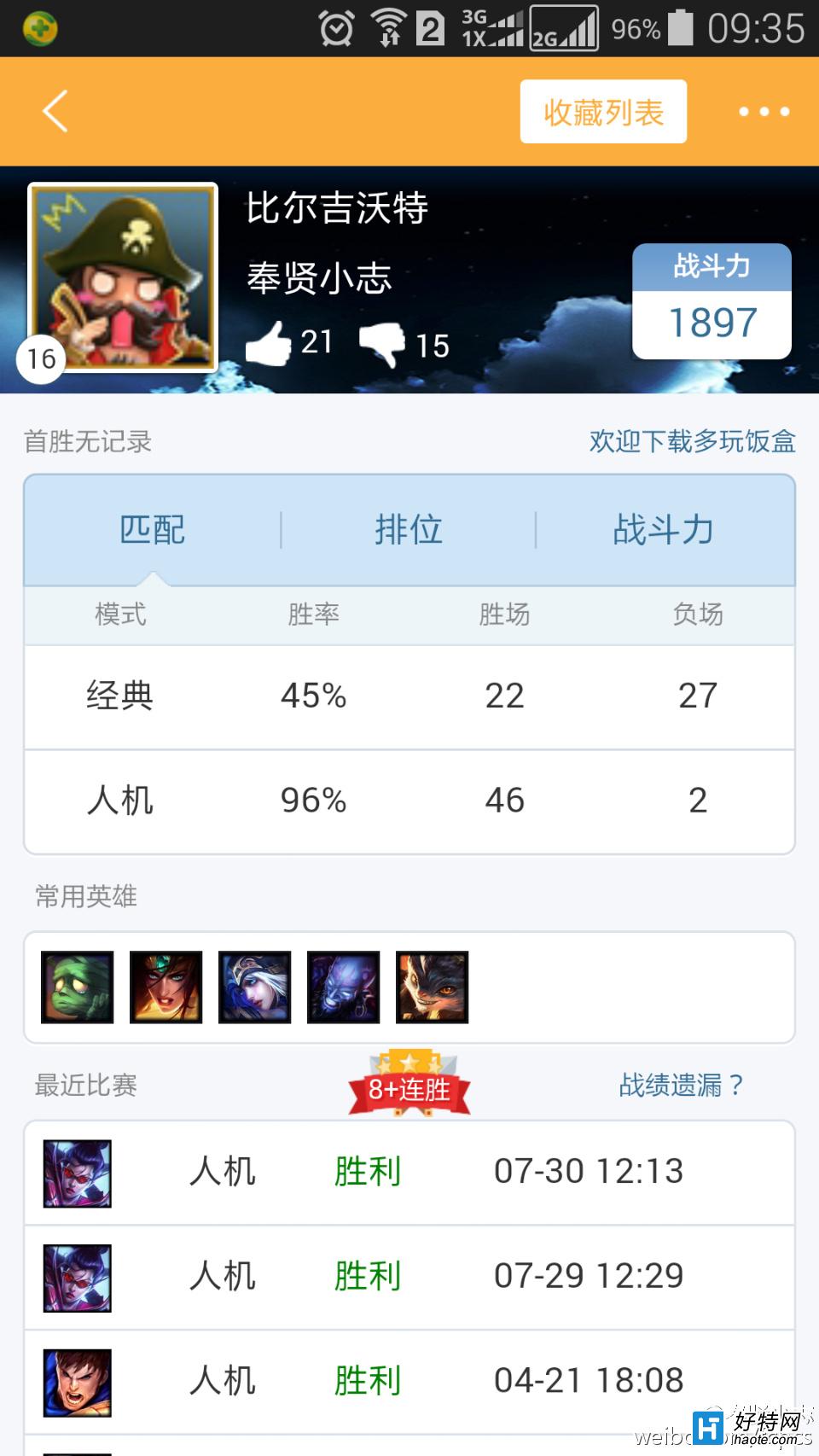The height and width of the screenshot is (1456, 819).
Task: View the first frequently used hero Amumu
Action: point(78,987)
